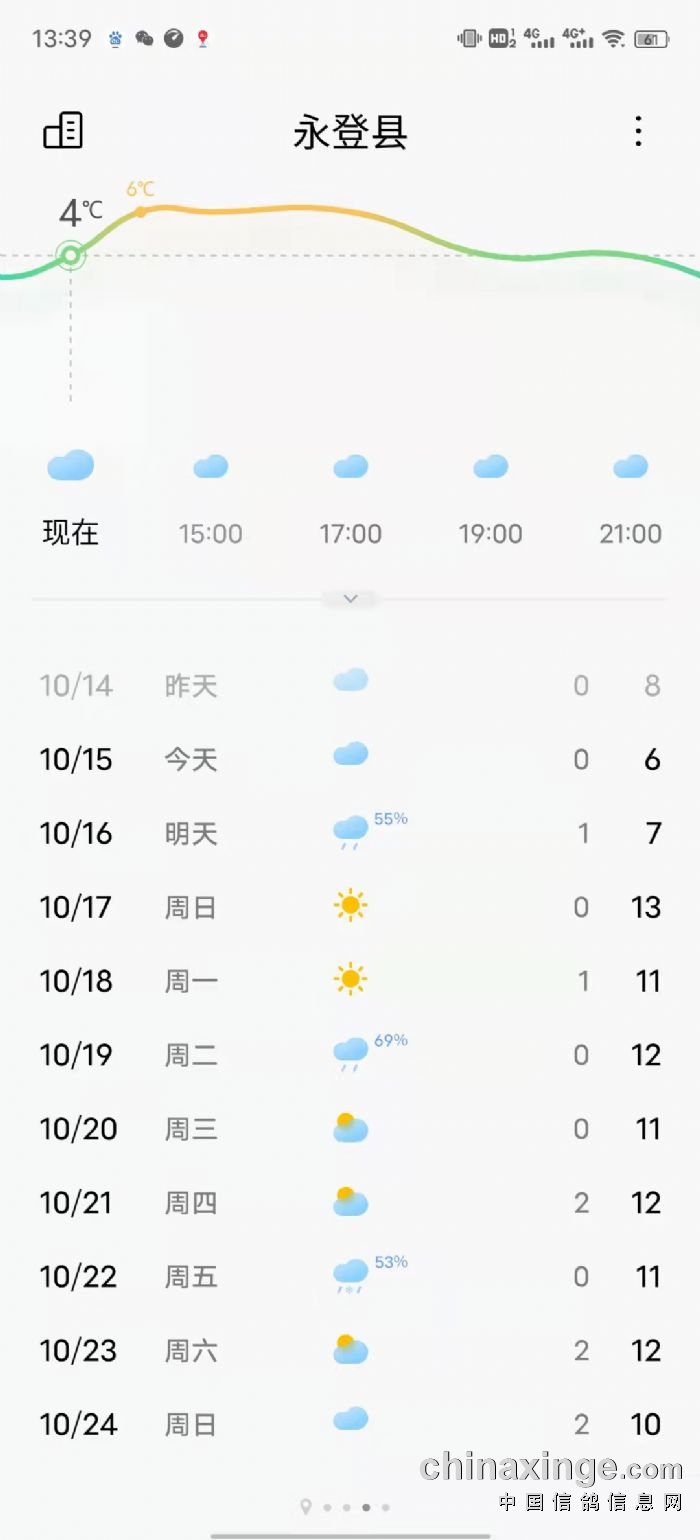The image size is (700, 1540).
Task: Open tomorrow's 10/16 forecast row
Action: click(x=350, y=833)
